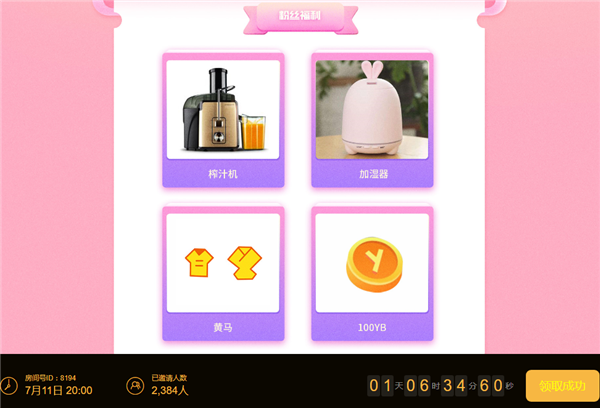600x408 pixels.
Task: Open the 加湿器 prize card
Action: click(372, 120)
